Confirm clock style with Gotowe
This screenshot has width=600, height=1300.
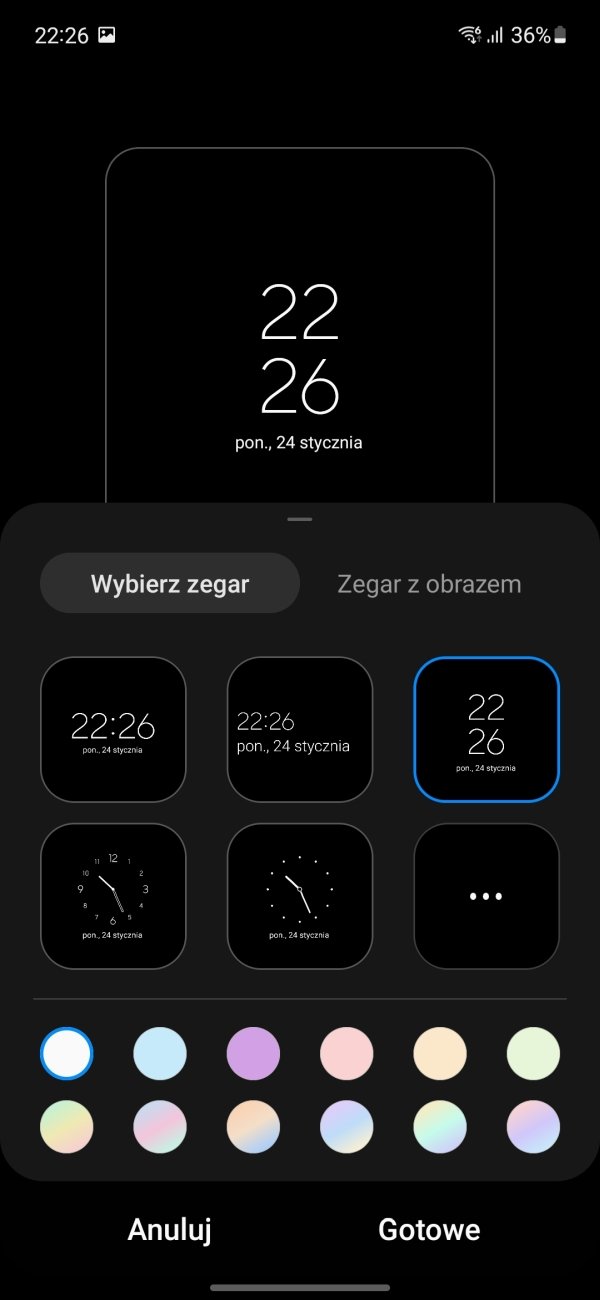pyautogui.click(x=429, y=1229)
